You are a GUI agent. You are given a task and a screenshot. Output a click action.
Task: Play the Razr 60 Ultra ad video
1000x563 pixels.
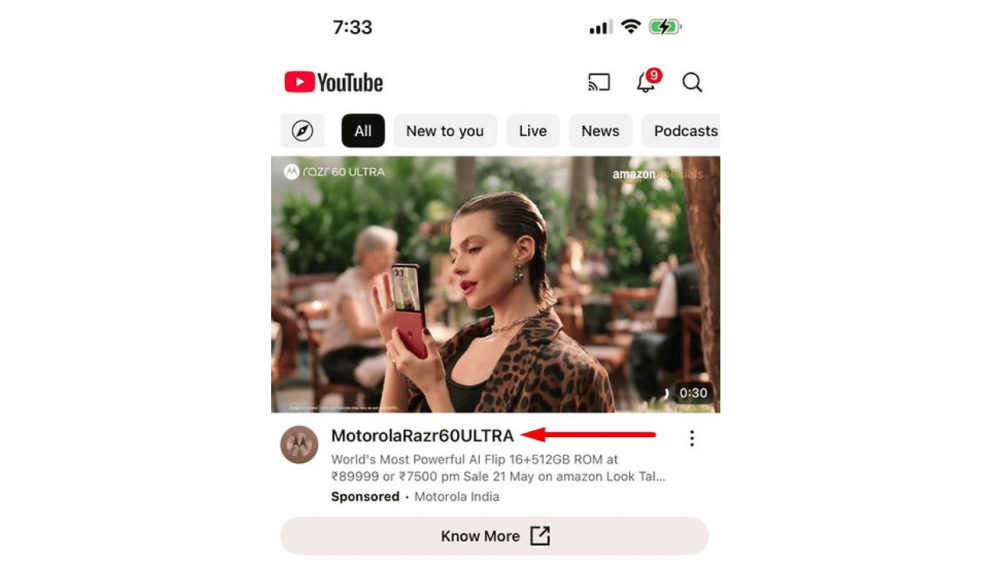pyautogui.click(x=495, y=284)
